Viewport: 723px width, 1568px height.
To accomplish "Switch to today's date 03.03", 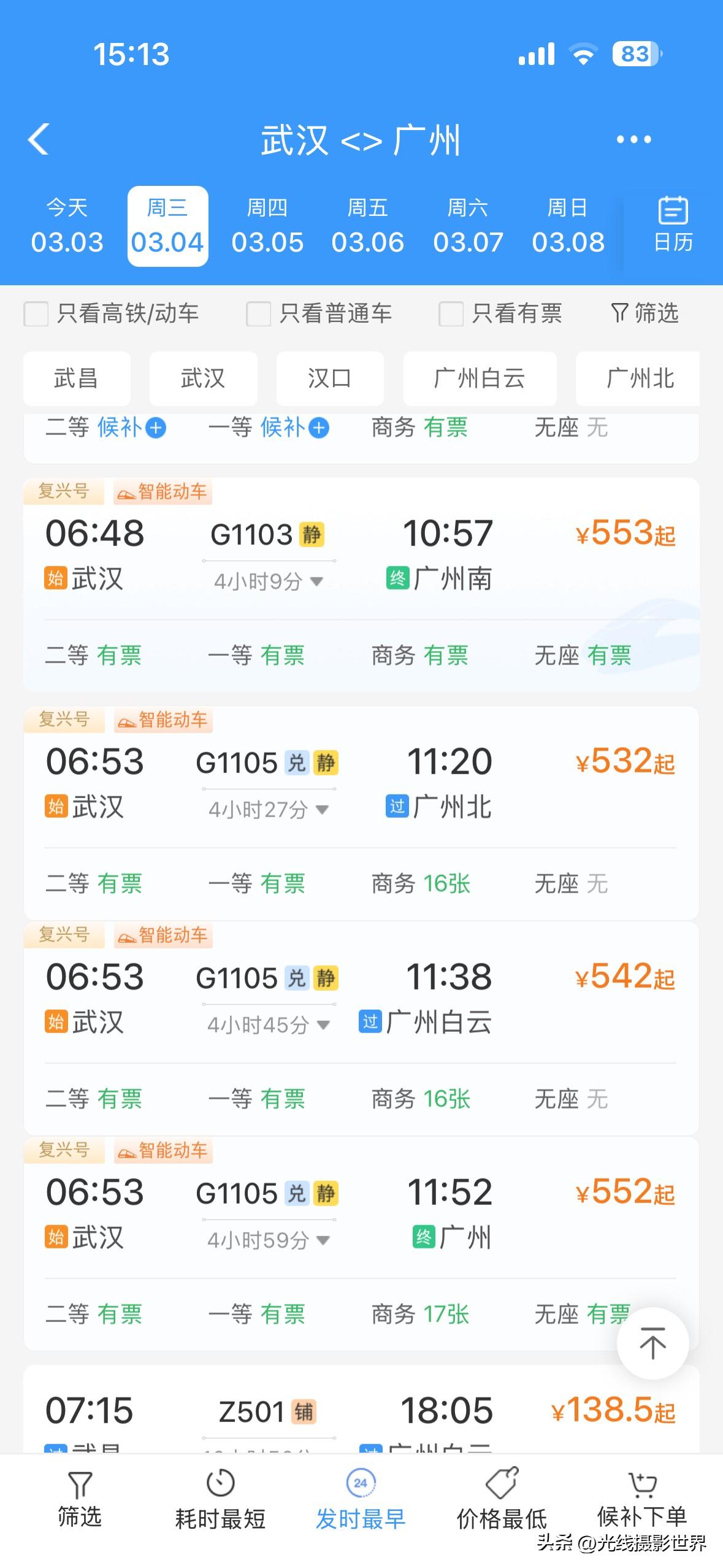I will pyautogui.click(x=67, y=226).
